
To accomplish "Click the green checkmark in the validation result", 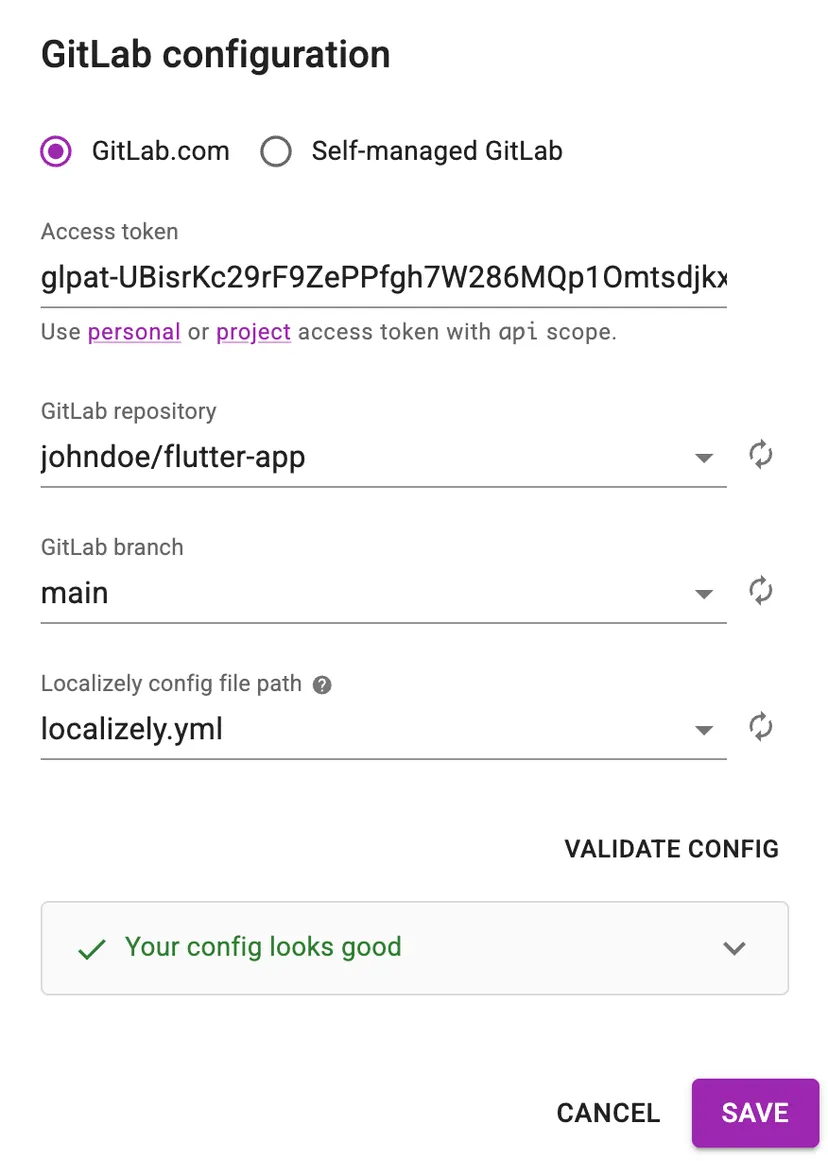I will 92,947.
